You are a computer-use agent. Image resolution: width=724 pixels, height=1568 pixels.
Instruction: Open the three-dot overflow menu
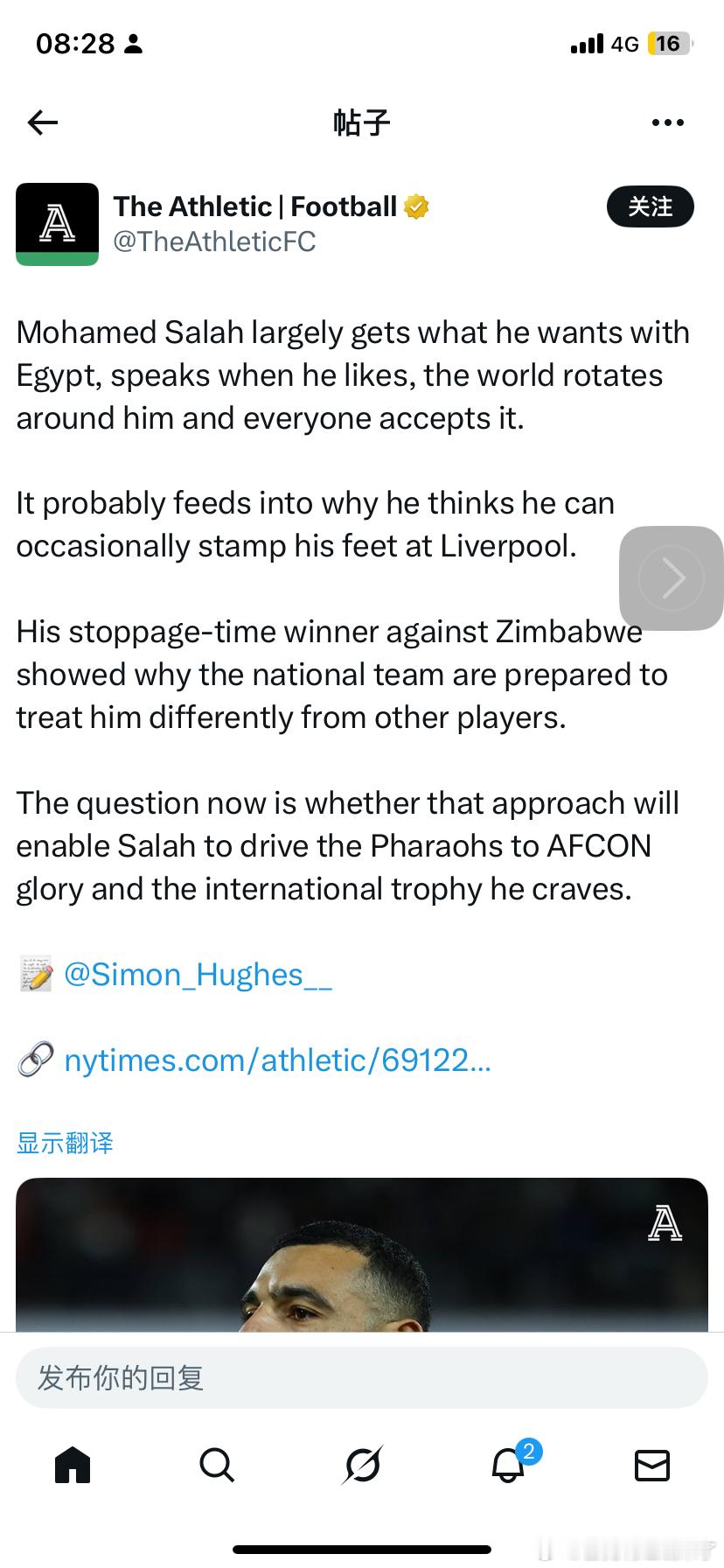tap(667, 123)
